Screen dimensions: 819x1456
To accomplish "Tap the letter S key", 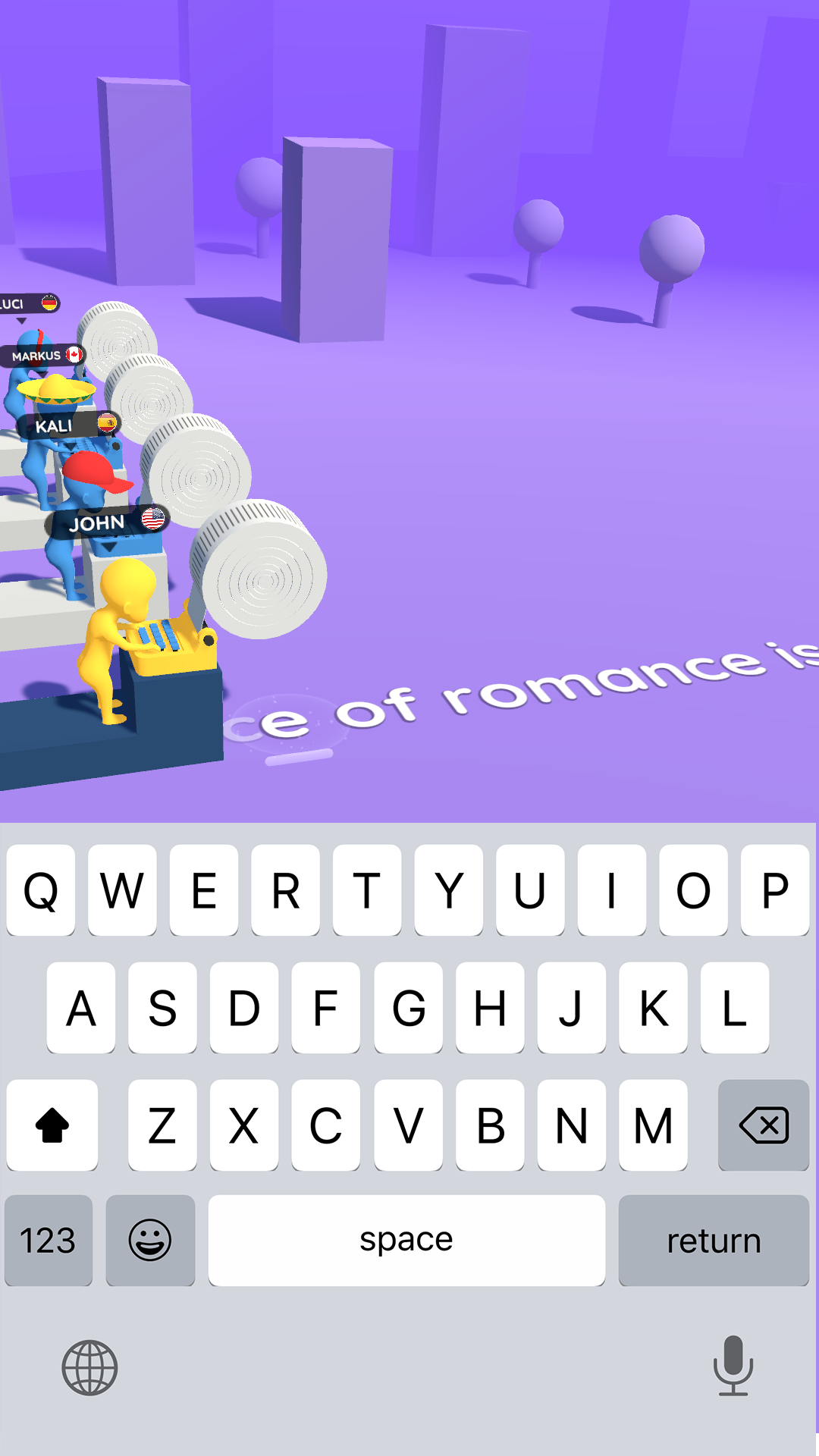I will tap(162, 1008).
